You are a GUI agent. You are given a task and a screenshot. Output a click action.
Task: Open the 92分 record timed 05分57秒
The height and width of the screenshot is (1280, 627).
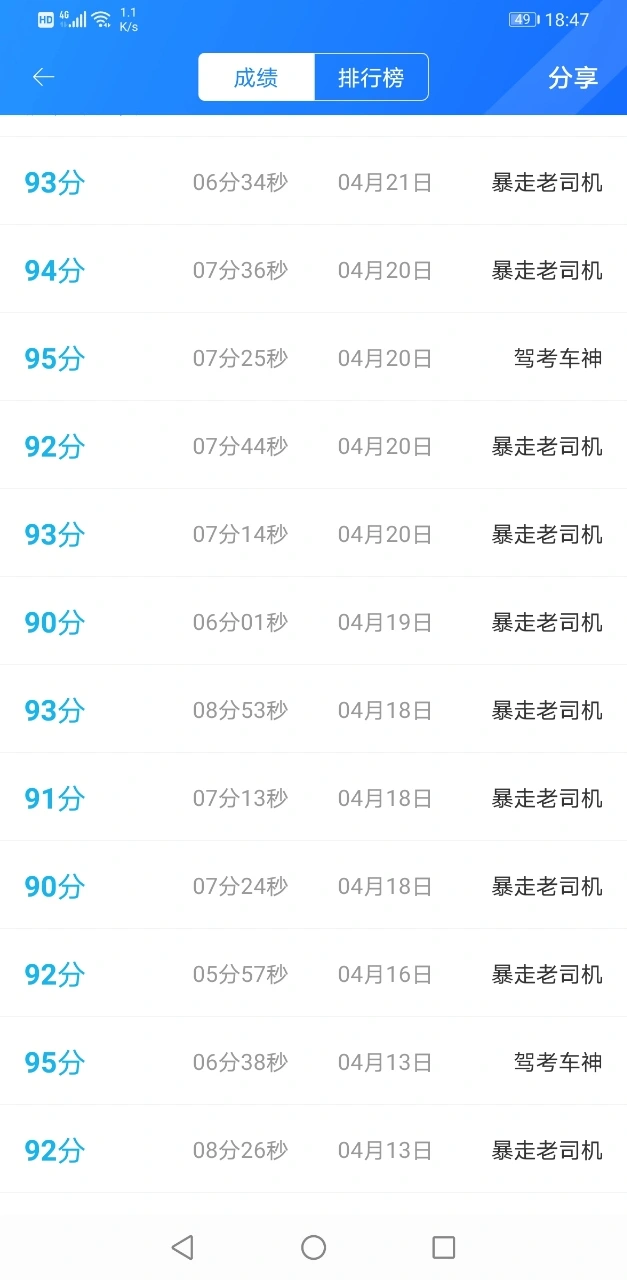pos(313,974)
